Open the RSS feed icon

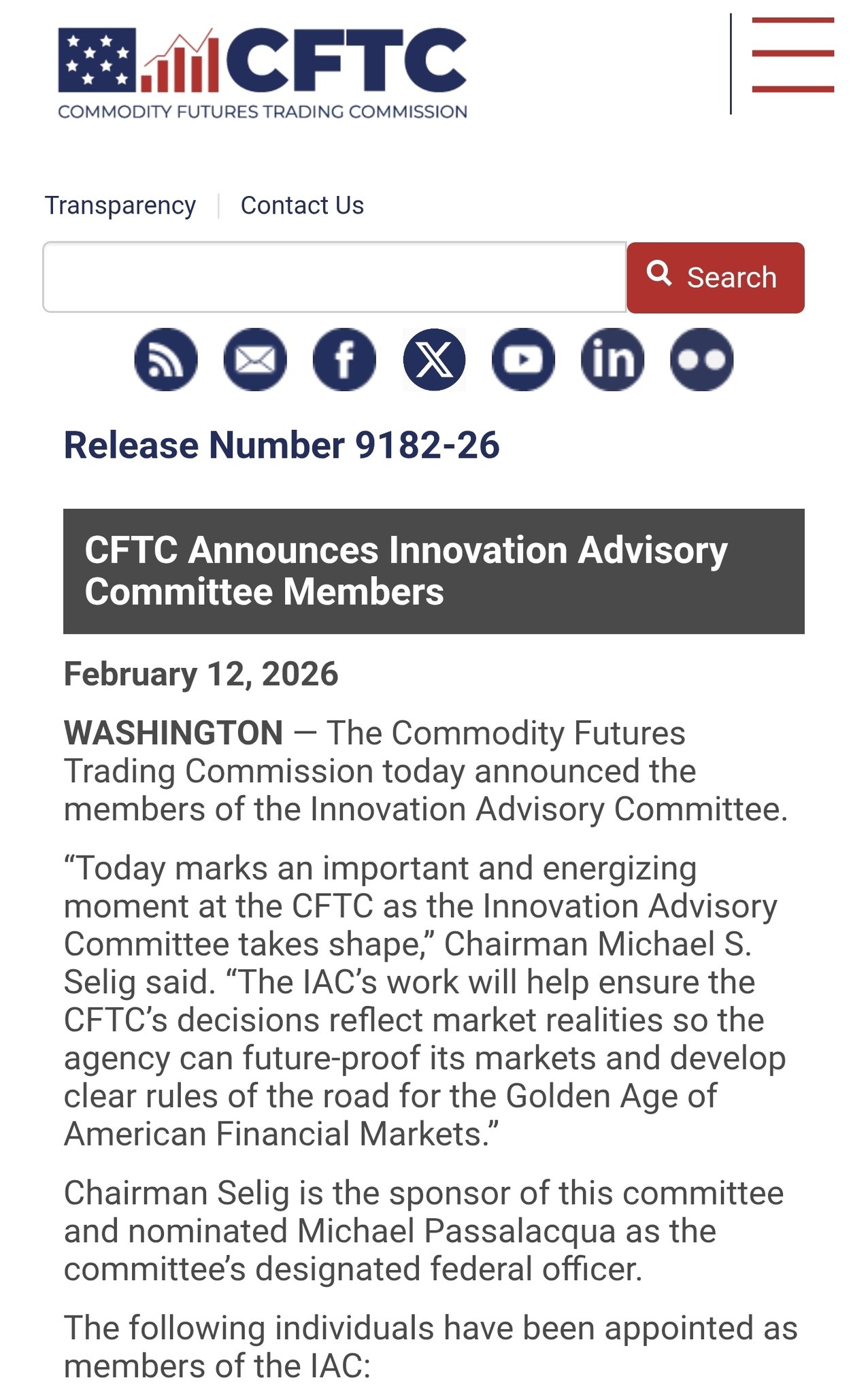(166, 359)
